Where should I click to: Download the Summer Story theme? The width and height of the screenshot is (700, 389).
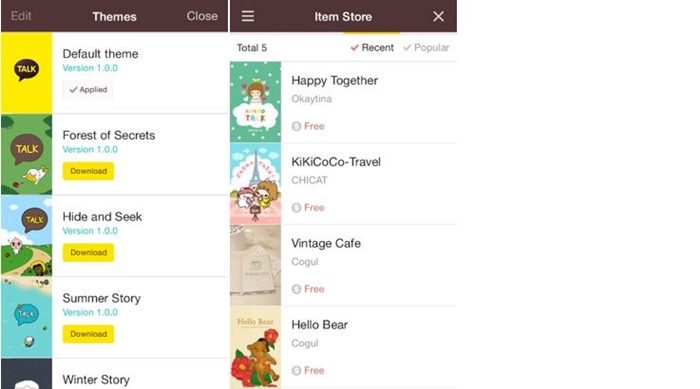pyautogui.click(x=88, y=334)
